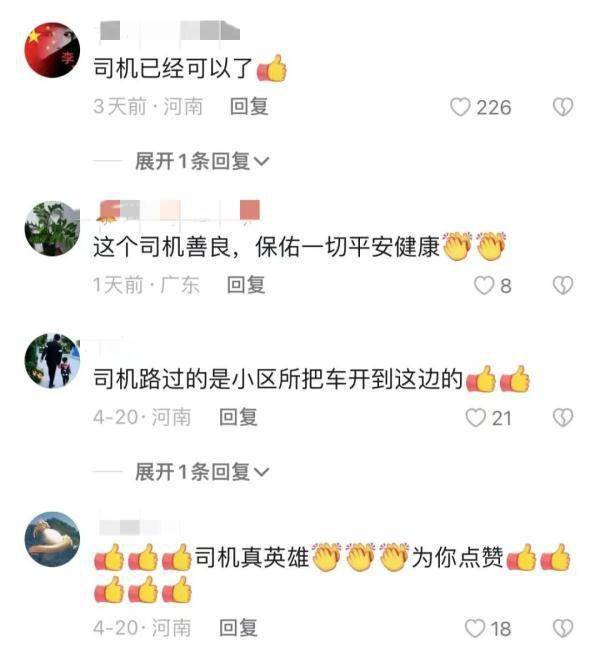Dislike the comment 这个司机善良

(x=564, y=285)
